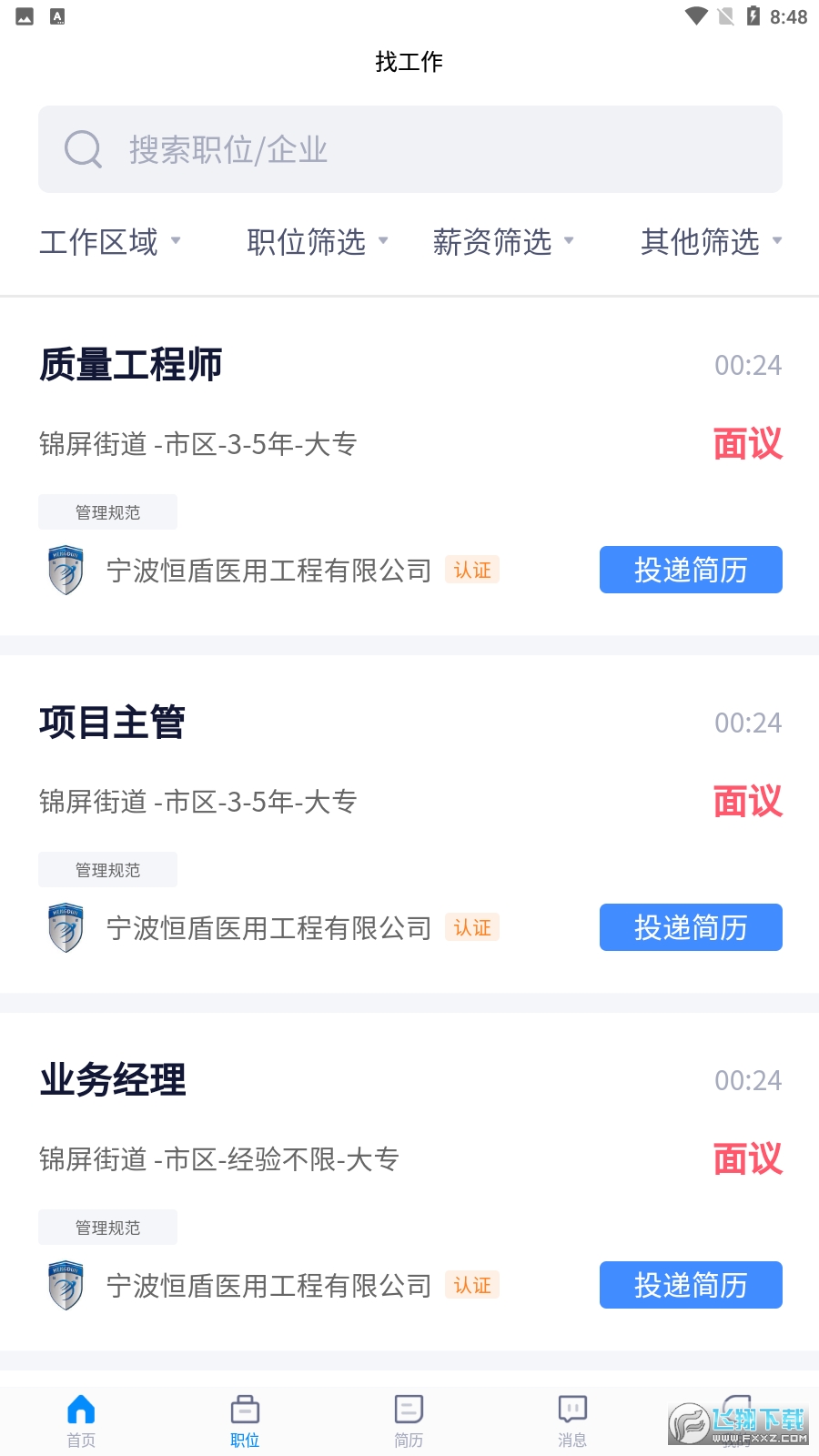The image size is (819, 1456).
Task: Open the 找工作 page title
Action: pos(409,62)
